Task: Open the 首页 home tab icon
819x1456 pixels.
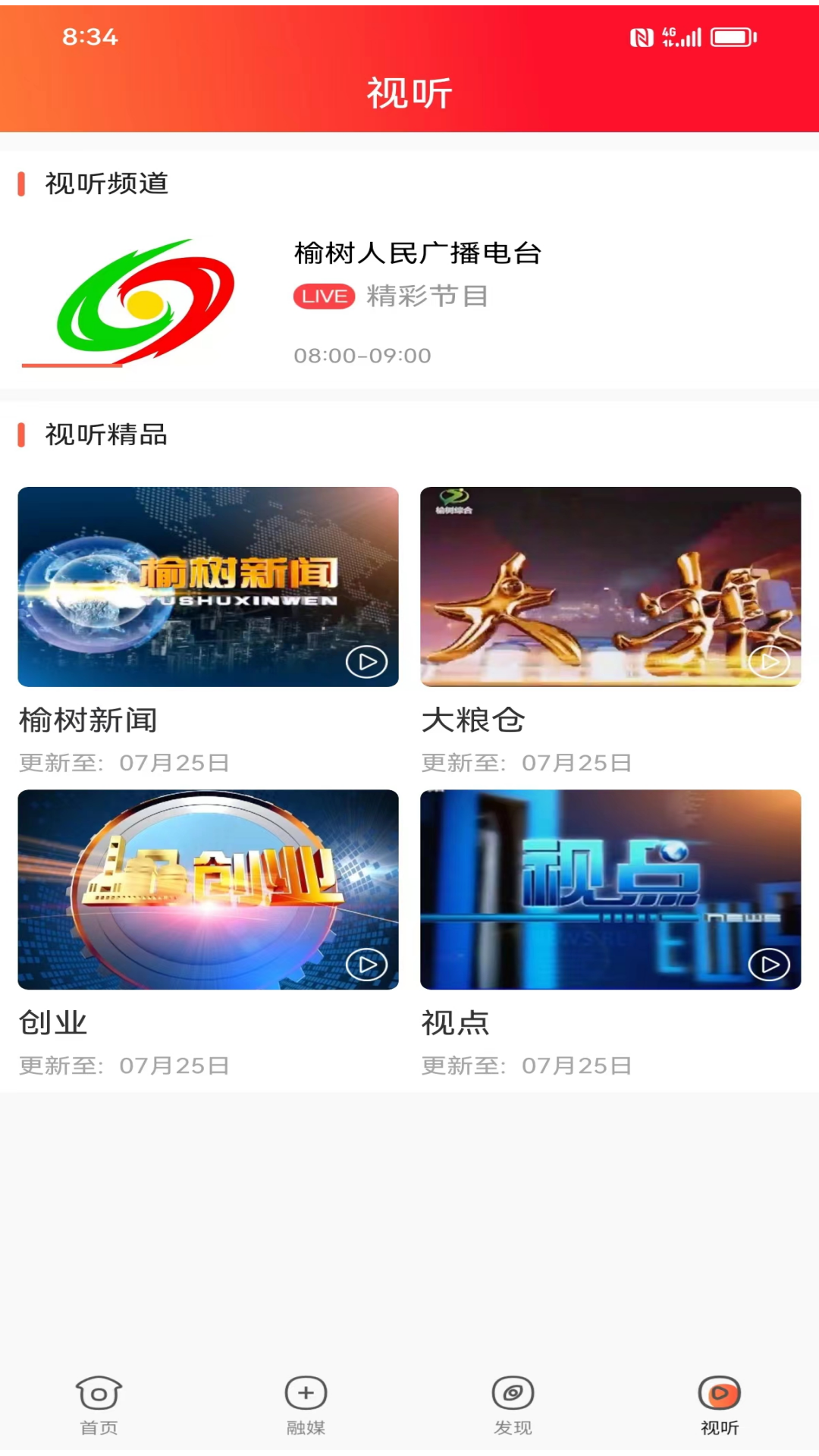Action: coord(99,1395)
